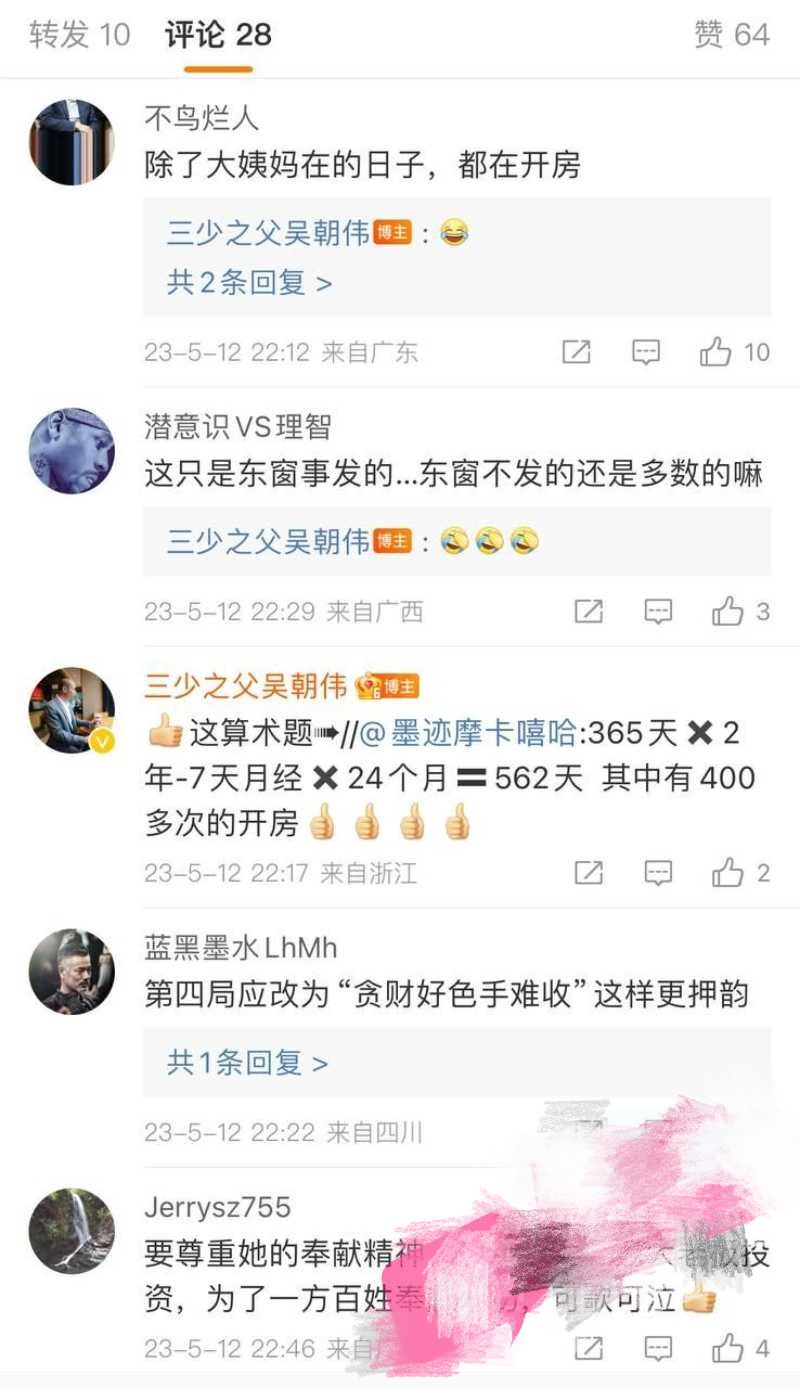Open Jerrysz755's profile avatar
This screenshot has width=800, height=1388.
click(71, 1231)
